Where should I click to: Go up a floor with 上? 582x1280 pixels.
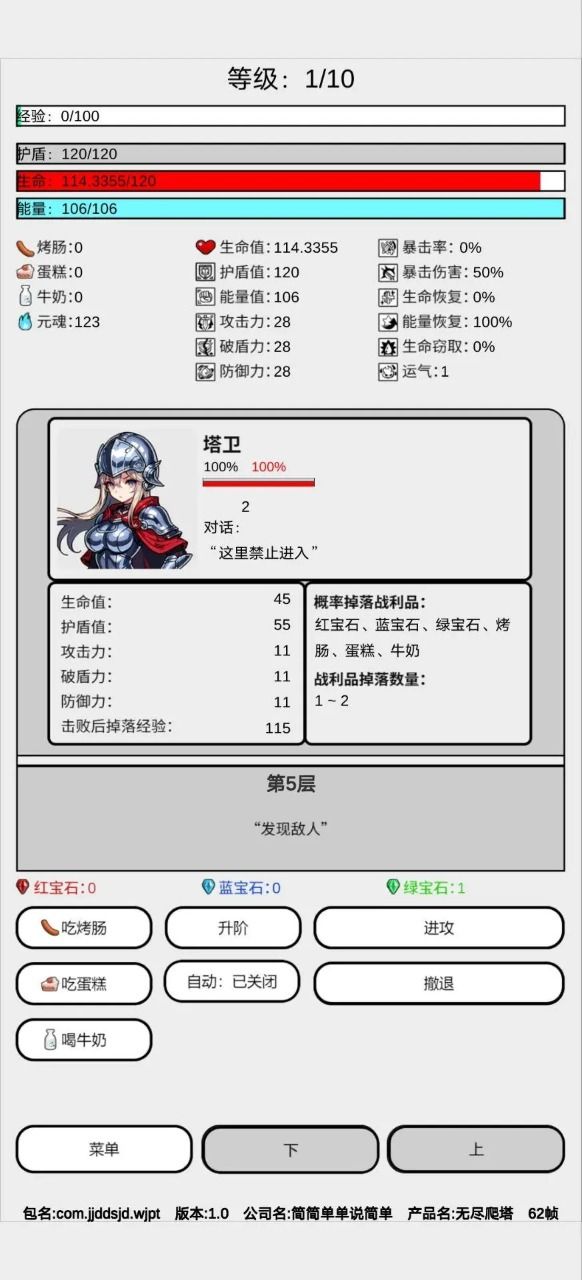476,1149
